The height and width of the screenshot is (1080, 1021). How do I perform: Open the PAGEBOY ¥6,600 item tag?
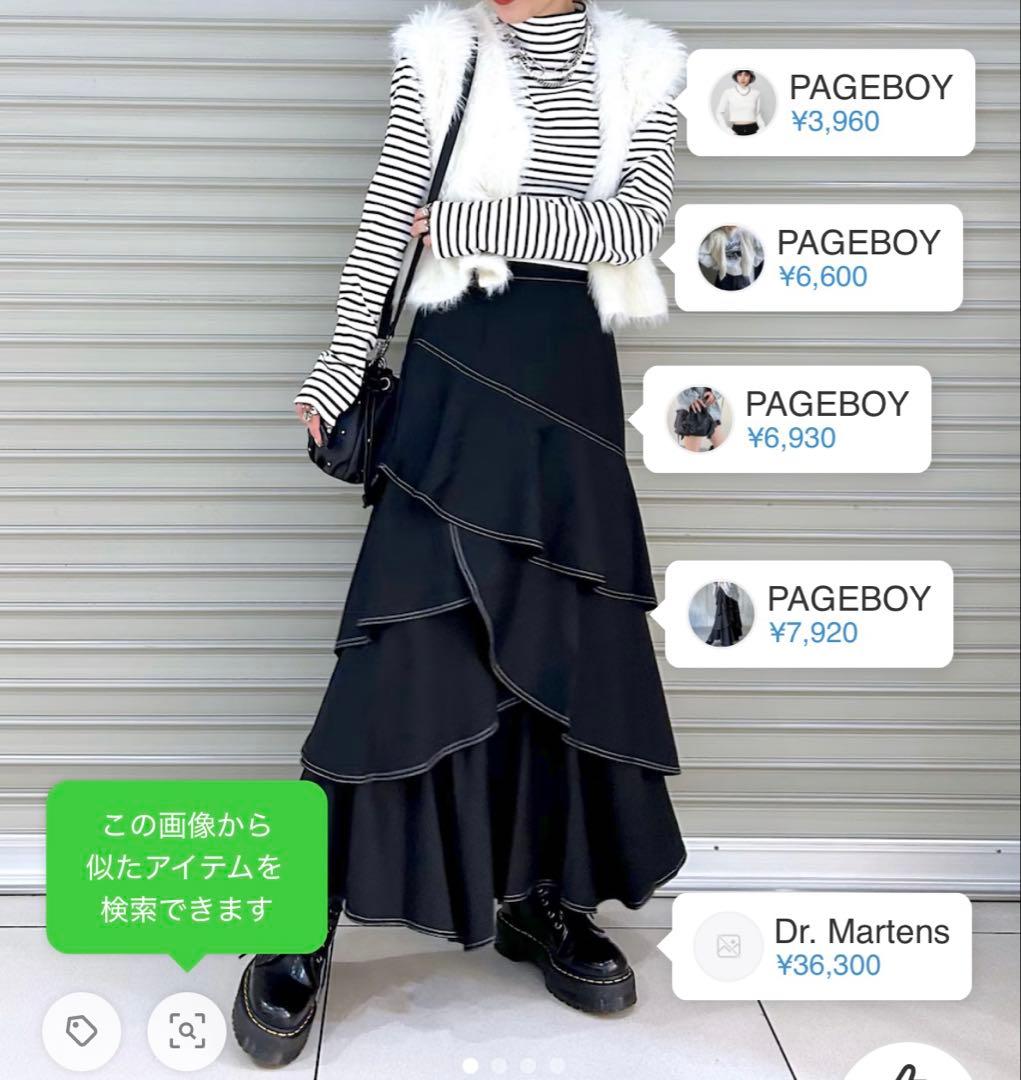click(818, 258)
